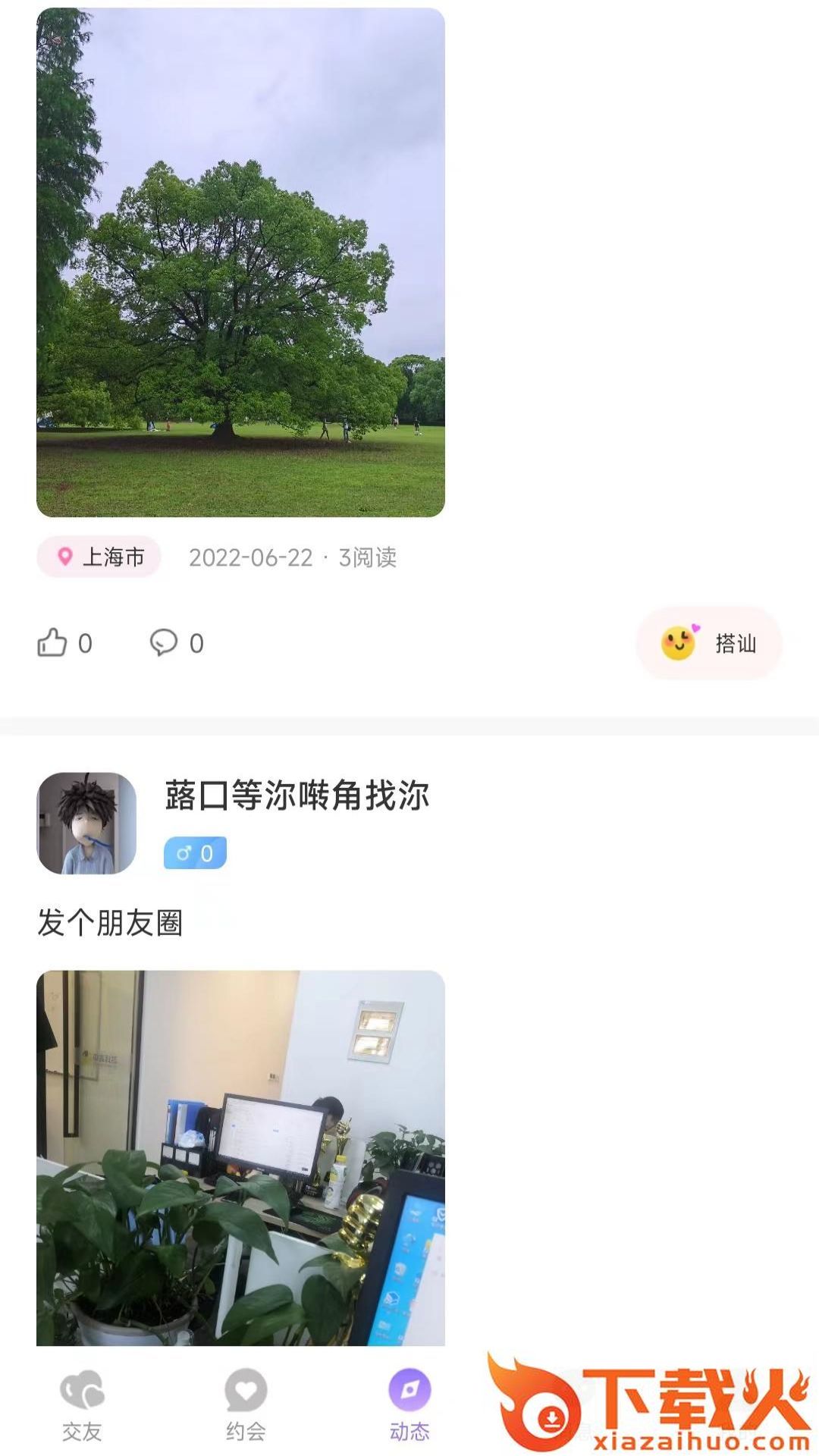
Task: Like the tree photo post
Action: pyautogui.click(x=53, y=643)
